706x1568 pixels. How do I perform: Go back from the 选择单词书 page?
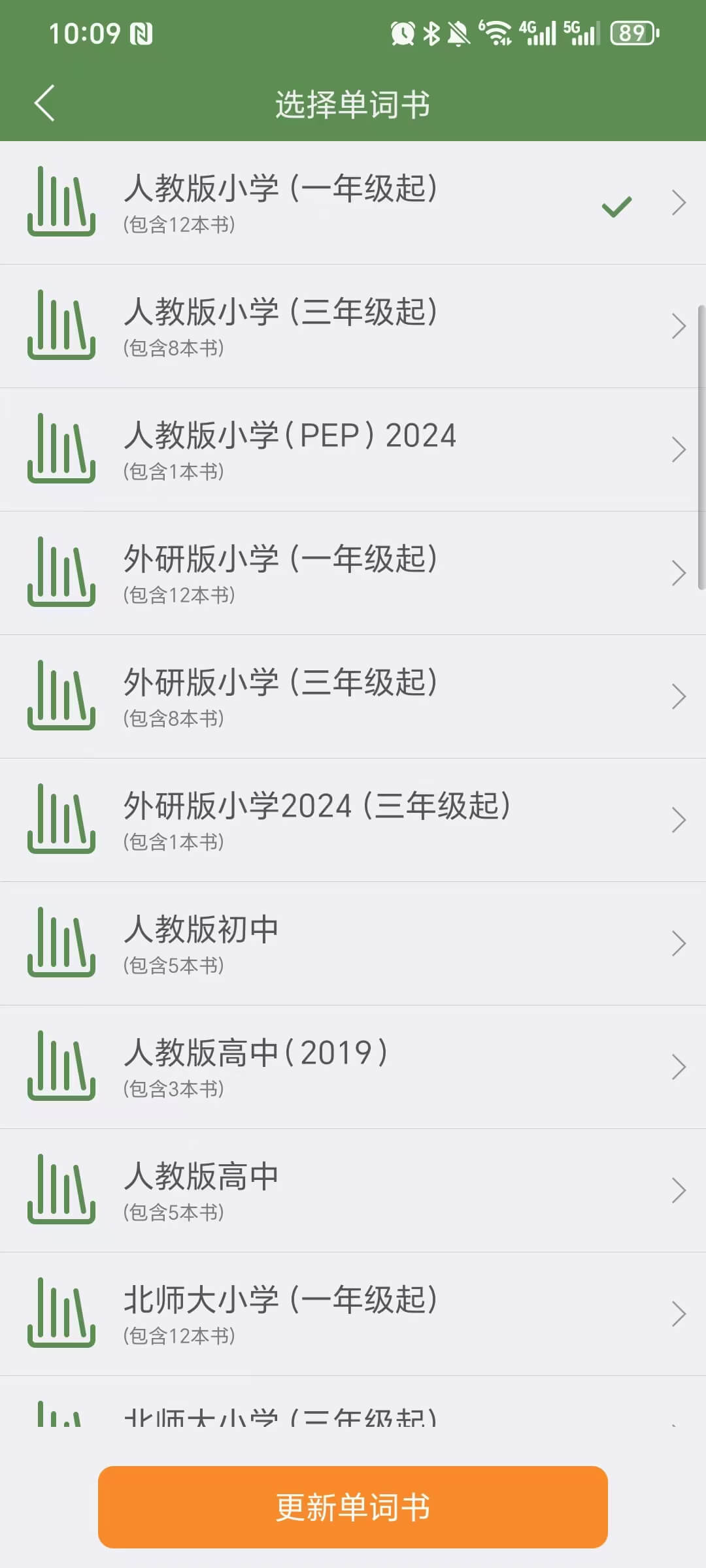pos(44,103)
